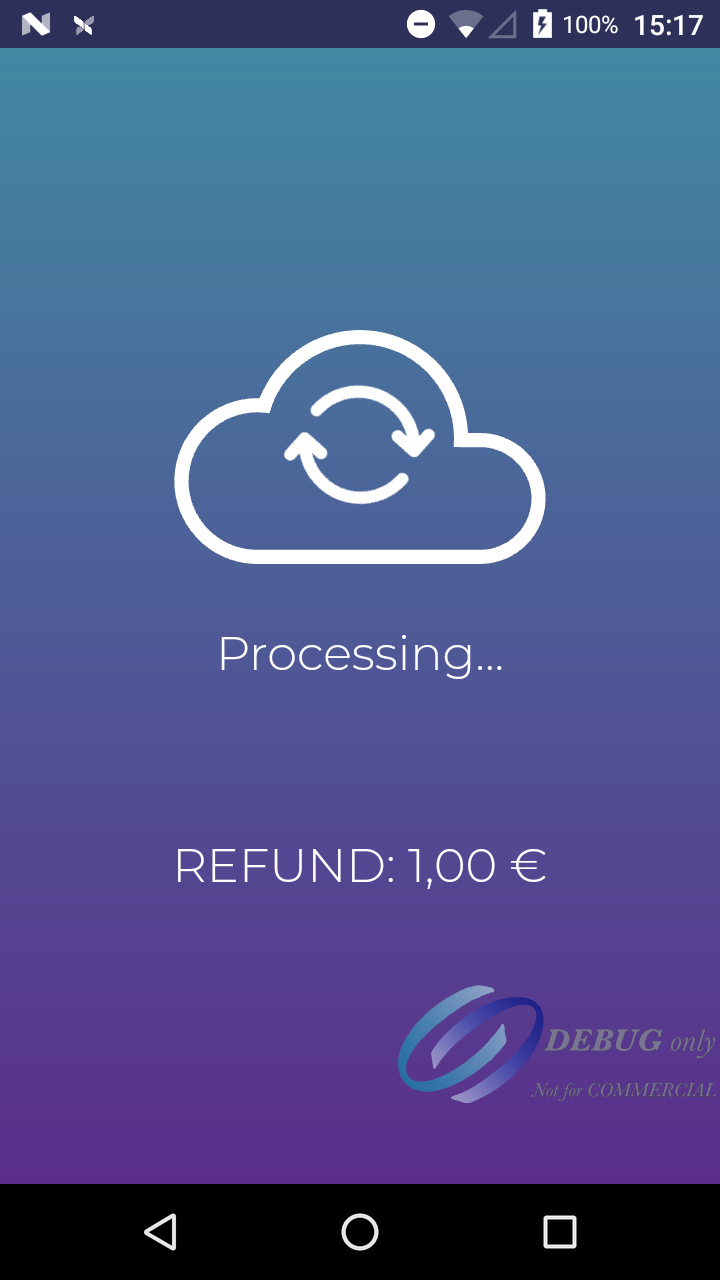Go back using the navigation bar

coord(160,1232)
